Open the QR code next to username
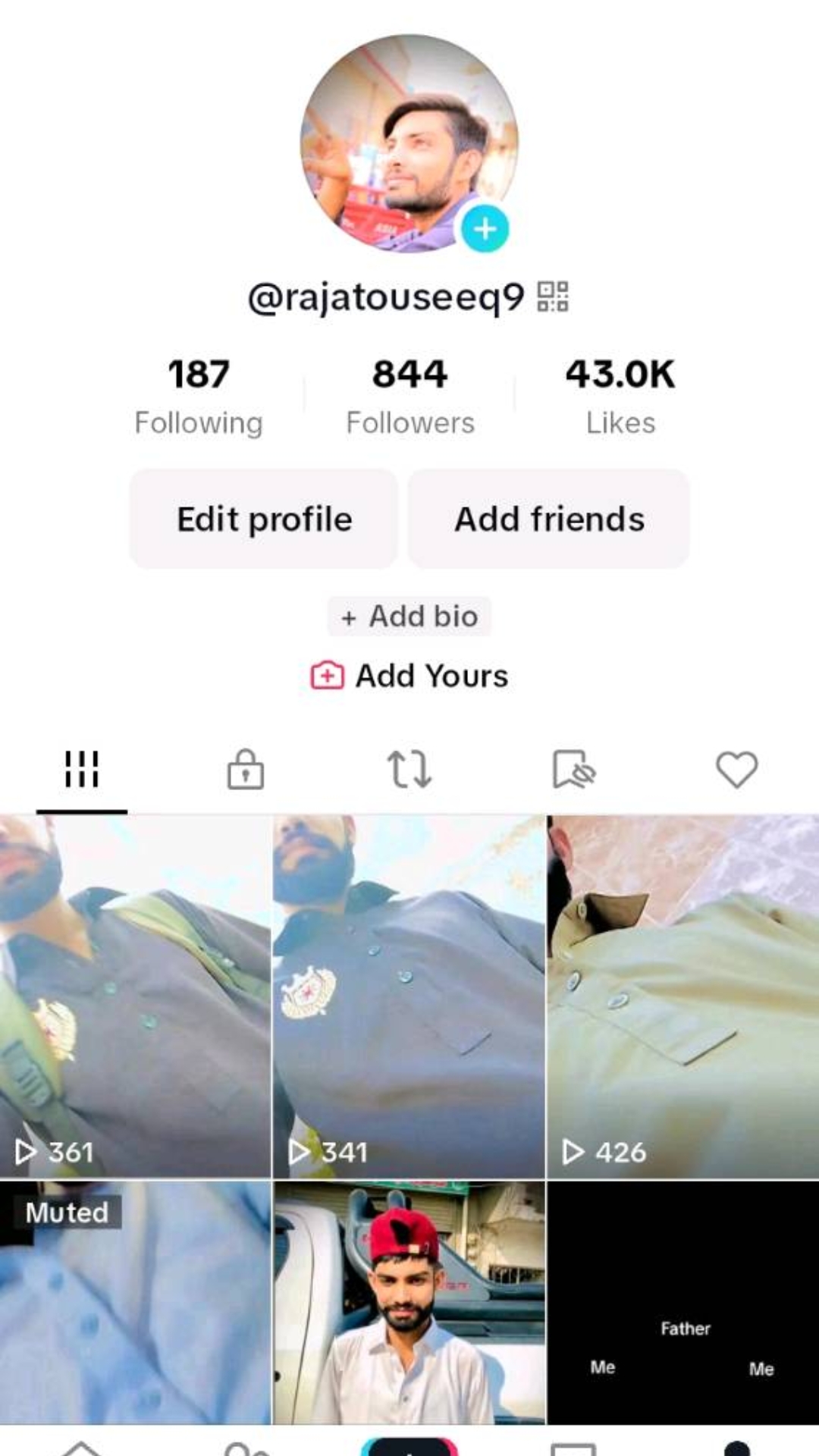 click(553, 297)
